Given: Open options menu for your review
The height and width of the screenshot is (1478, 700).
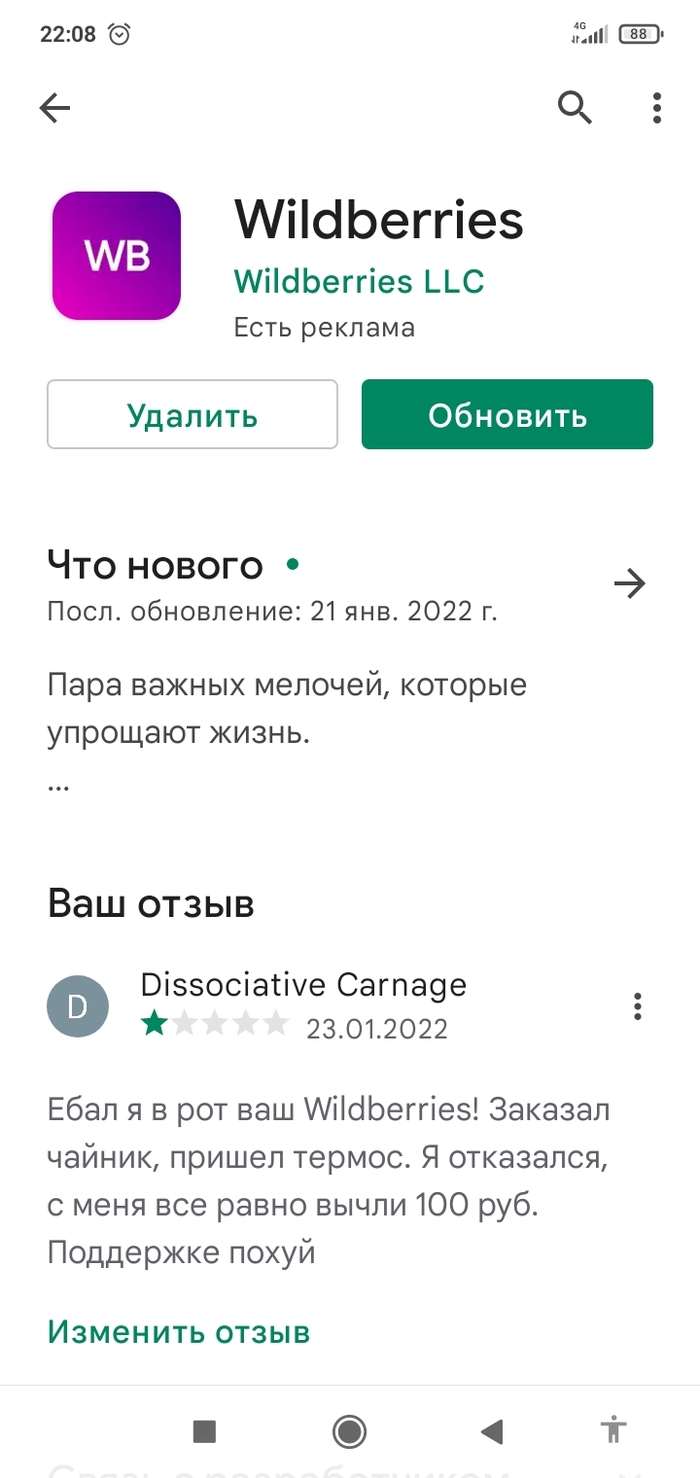Looking at the screenshot, I should pos(638,1006).
